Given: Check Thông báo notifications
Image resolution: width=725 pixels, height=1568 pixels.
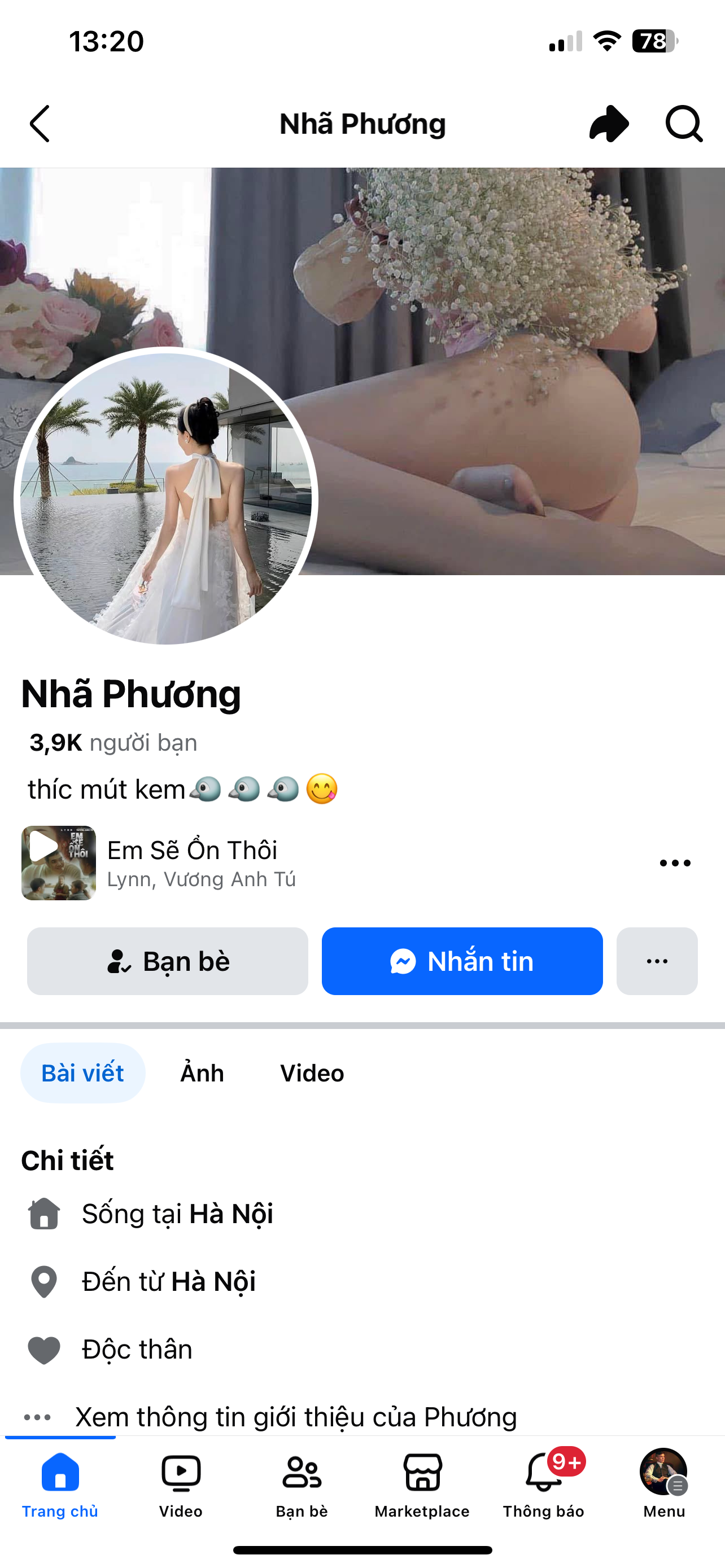Looking at the screenshot, I should pyautogui.click(x=544, y=1484).
